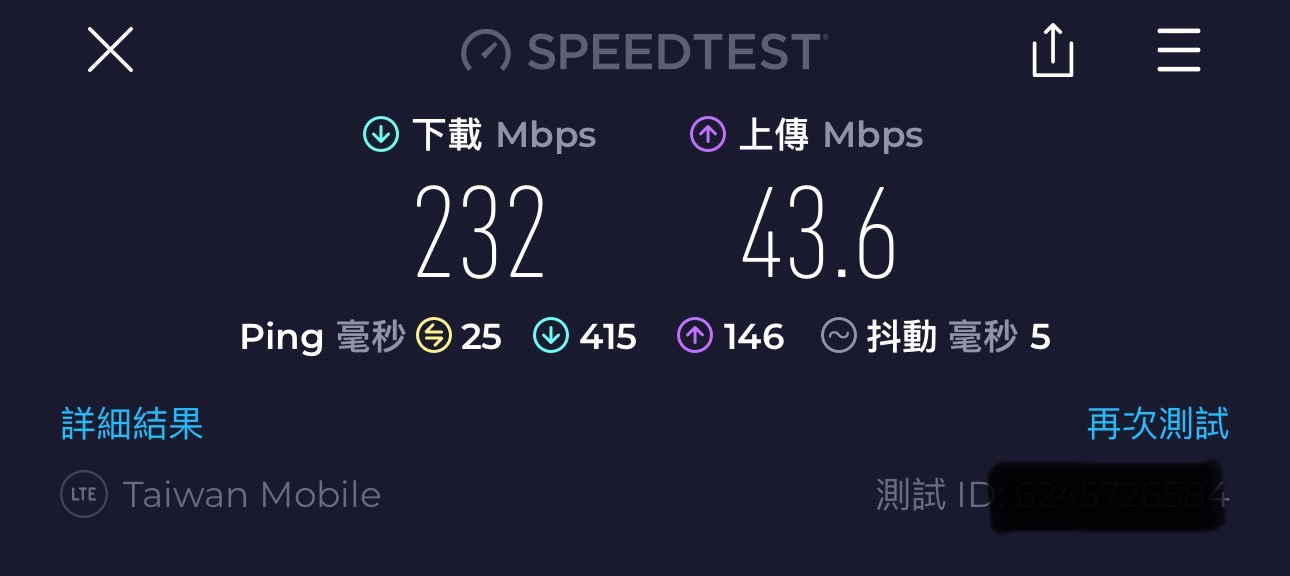Tap 再次測試 to run the test again
Viewport: 1290px width, 576px height.
tap(1157, 424)
